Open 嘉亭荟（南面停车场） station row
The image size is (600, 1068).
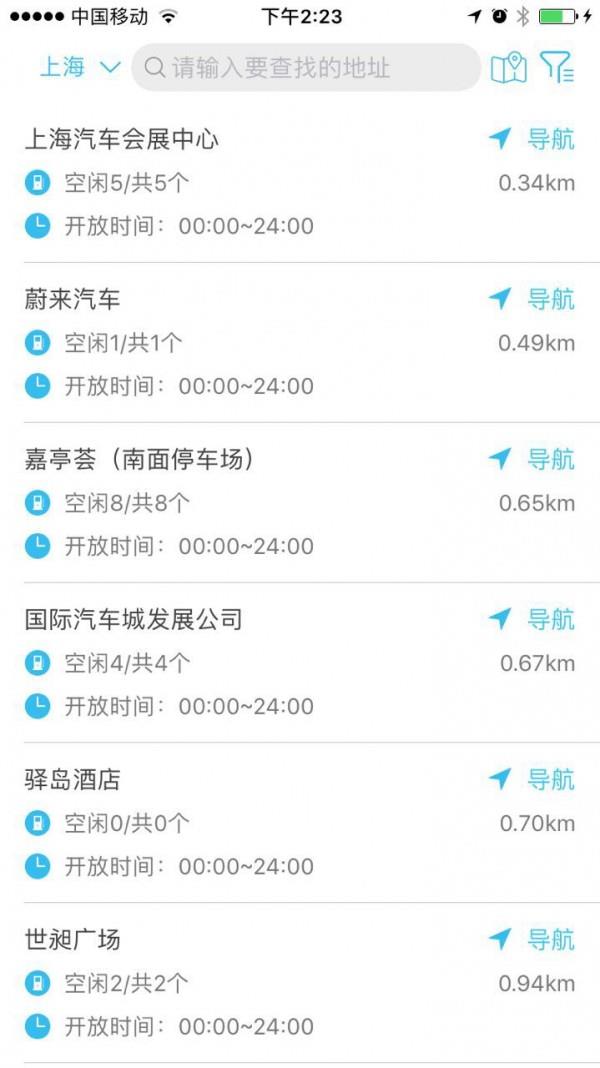300,503
